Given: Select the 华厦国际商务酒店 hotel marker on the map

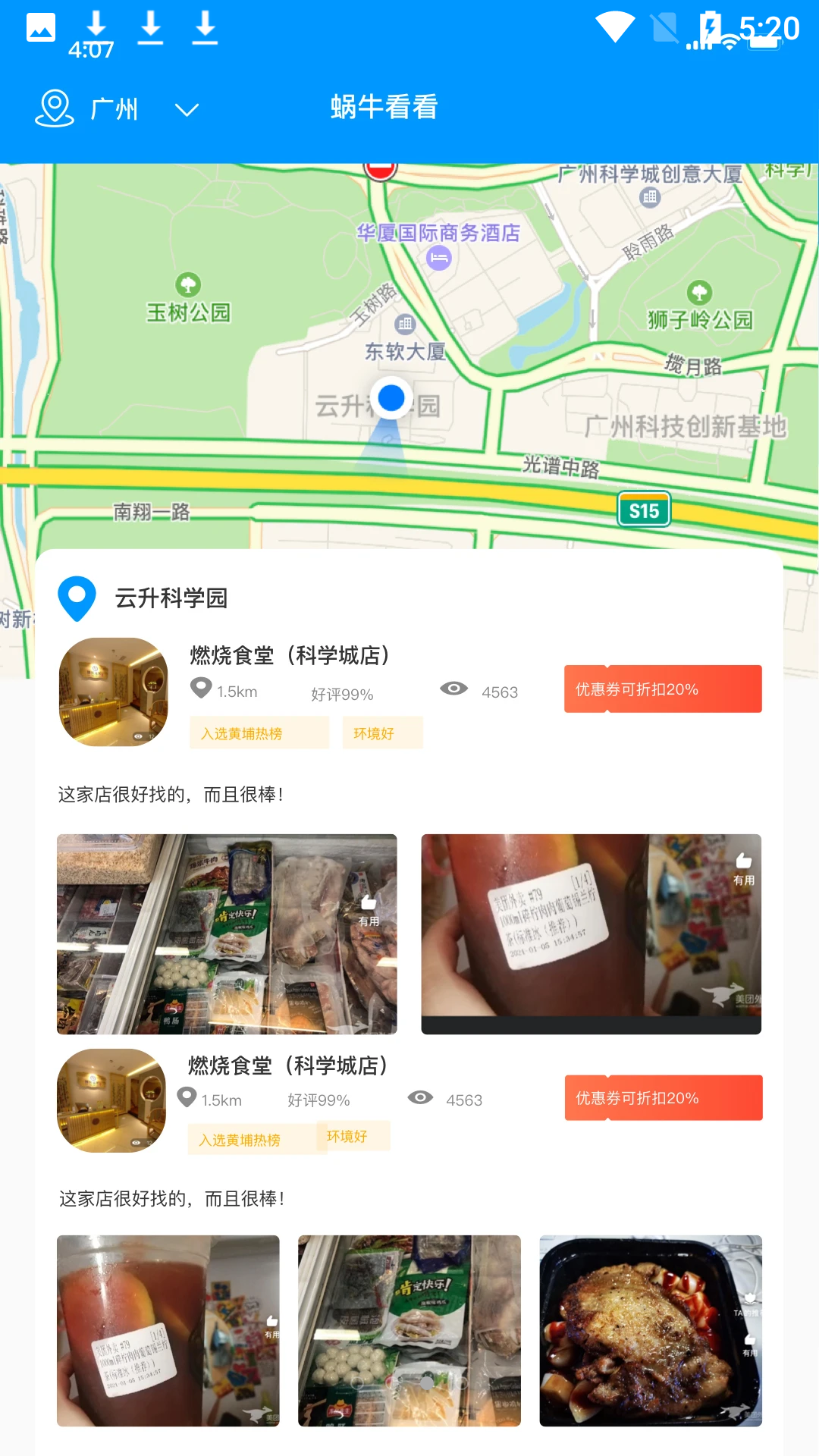Looking at the screenshot, I should tap(438, 258).
